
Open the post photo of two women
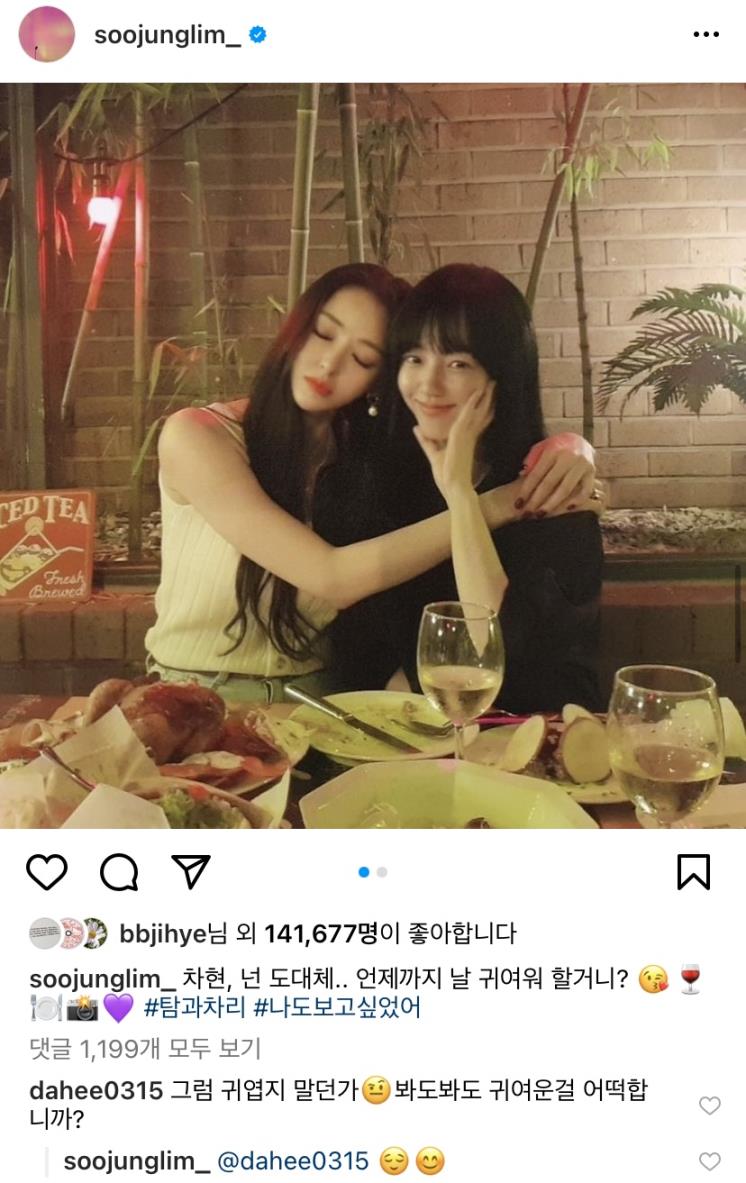coord(373,455)
